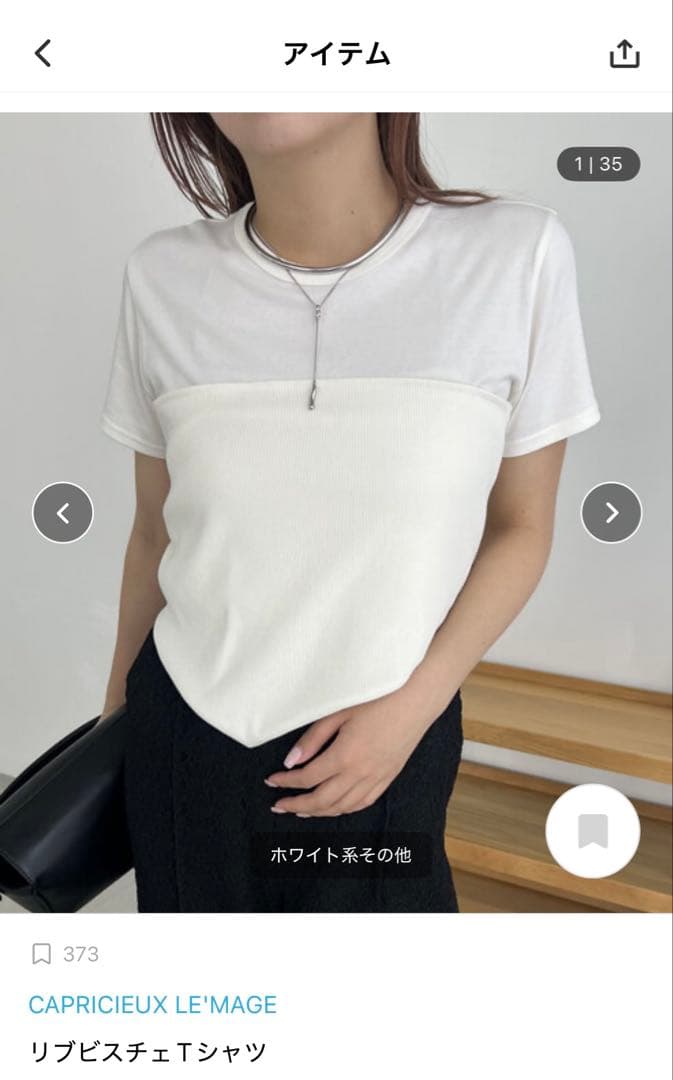
Task: Share this item
Action: [625, 54]
